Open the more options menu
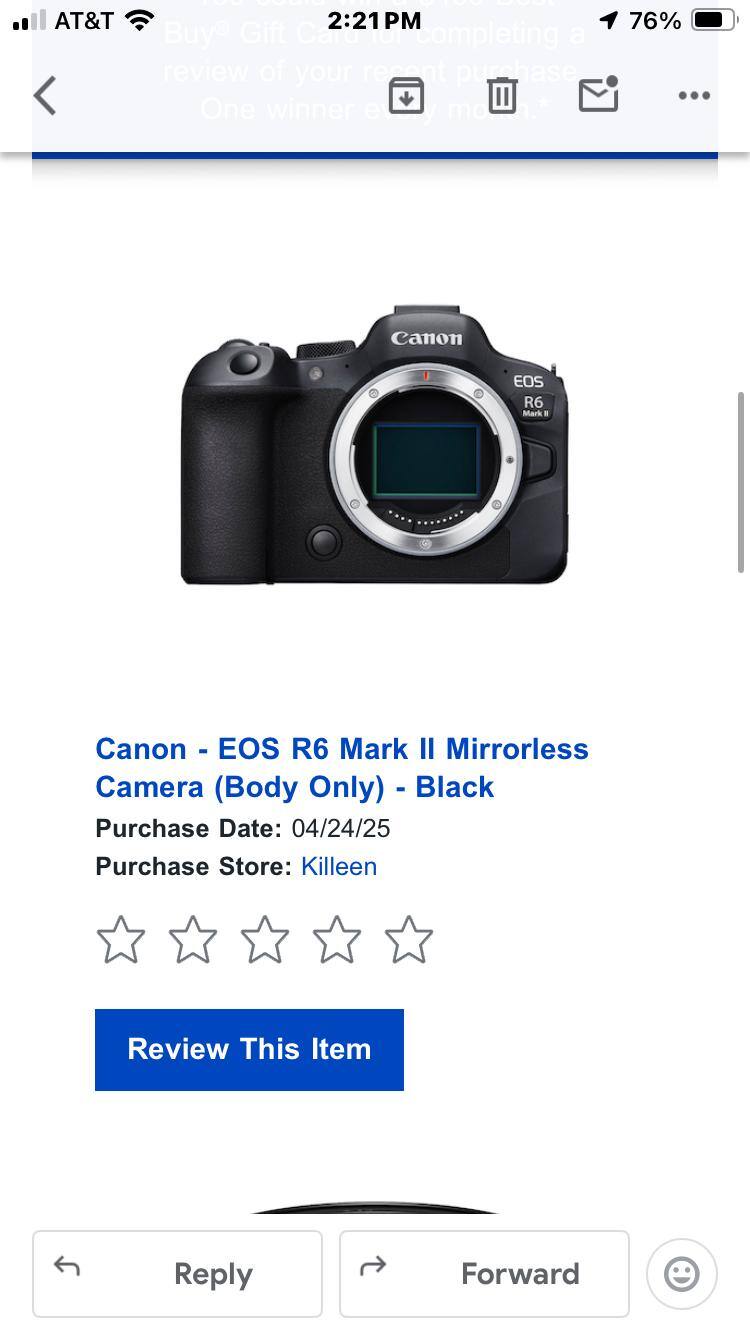Image resolution: width=750 pixels, height=1334 pixels. point(693,96)
